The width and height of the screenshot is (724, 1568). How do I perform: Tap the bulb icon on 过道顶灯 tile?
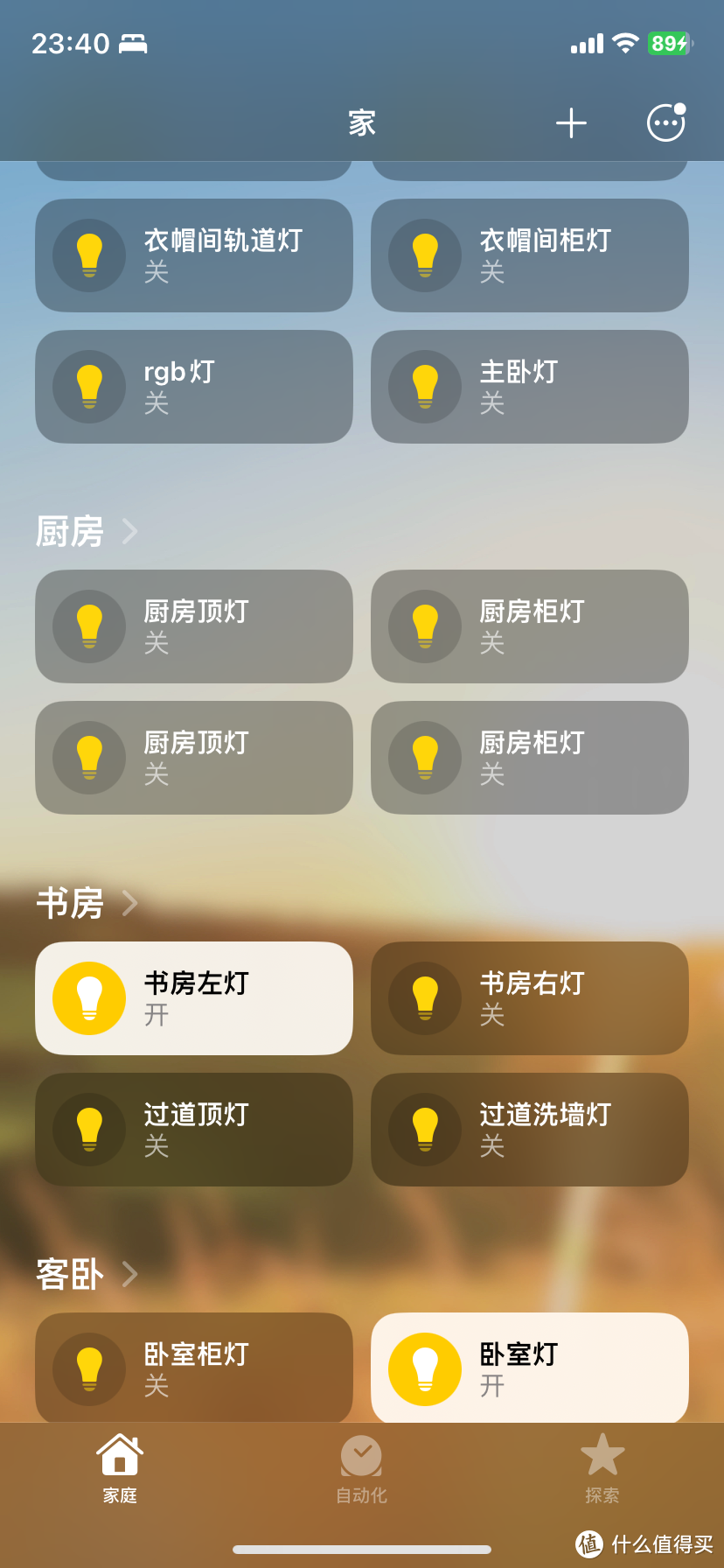88,1130
